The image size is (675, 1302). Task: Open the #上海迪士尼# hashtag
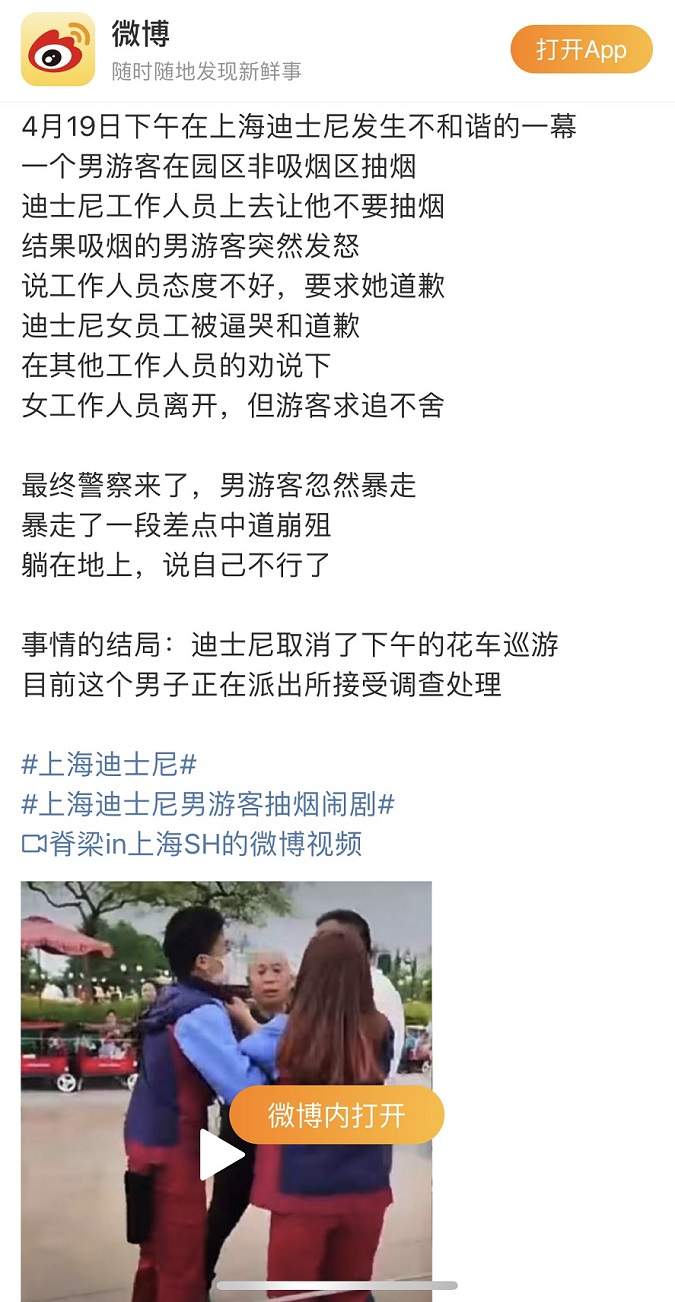click(109, 765)
